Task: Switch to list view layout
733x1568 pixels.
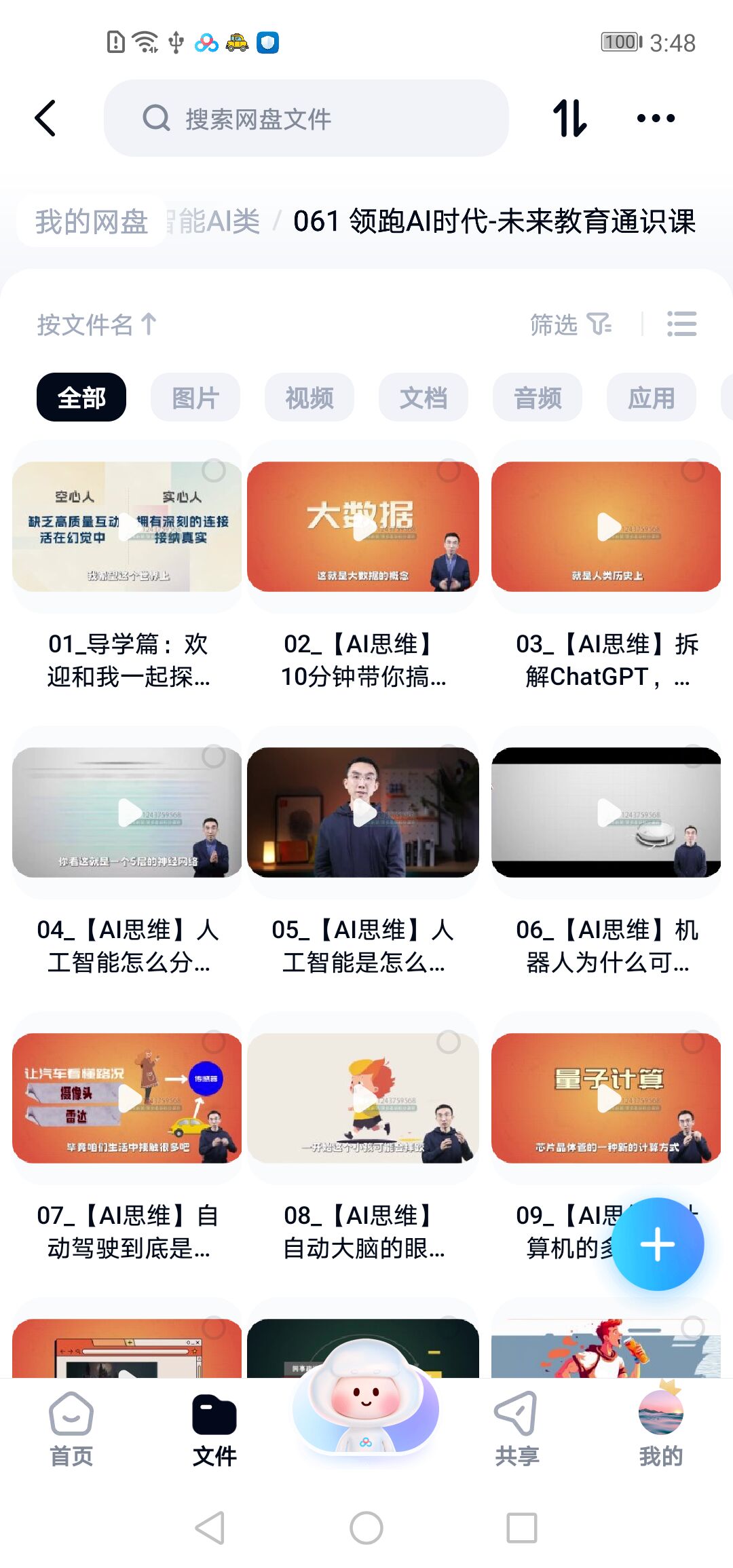Action: coord(681,324)
